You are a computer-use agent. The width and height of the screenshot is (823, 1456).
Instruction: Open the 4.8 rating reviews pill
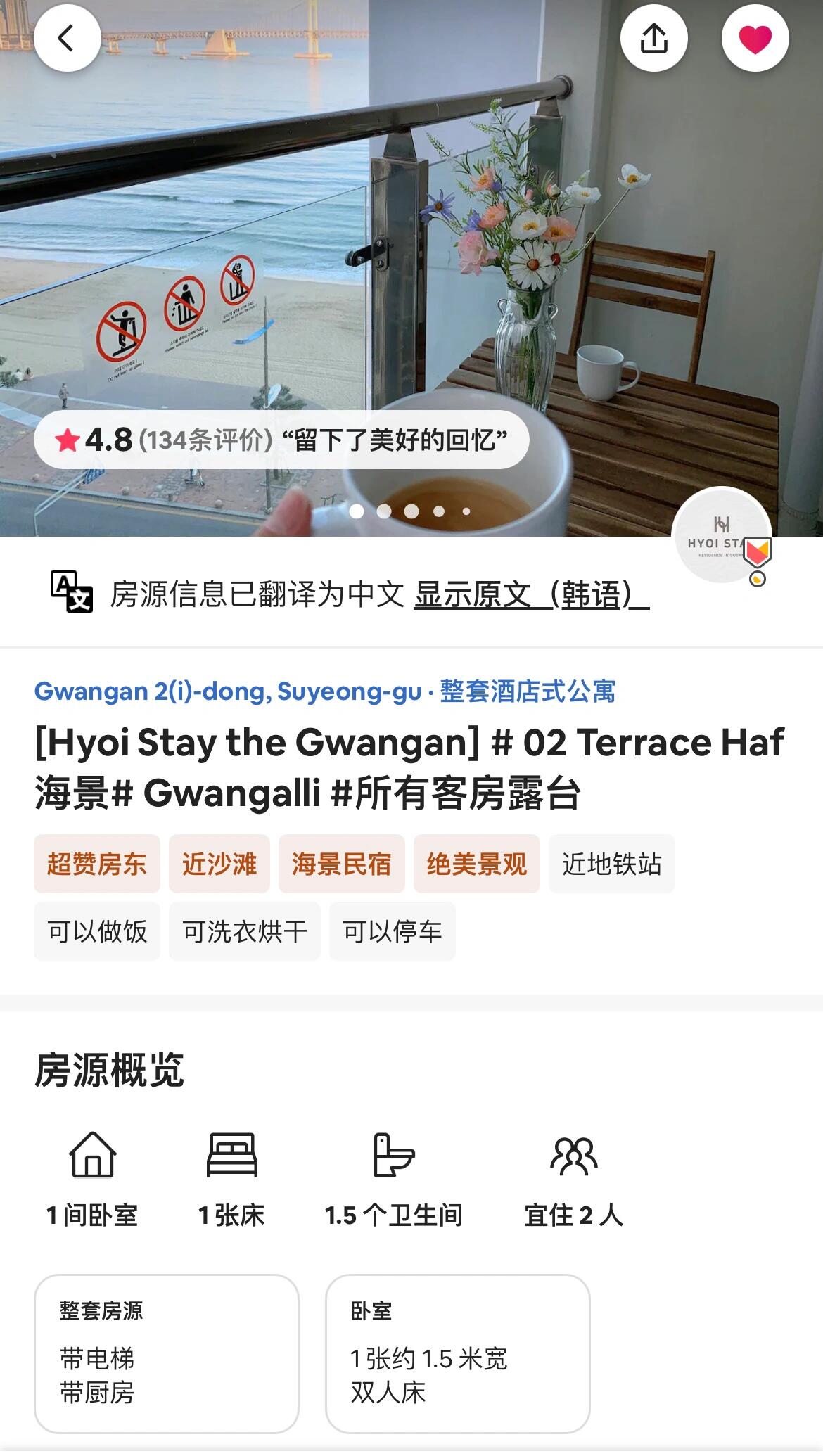pyautogui.click(x=281, y=440)
